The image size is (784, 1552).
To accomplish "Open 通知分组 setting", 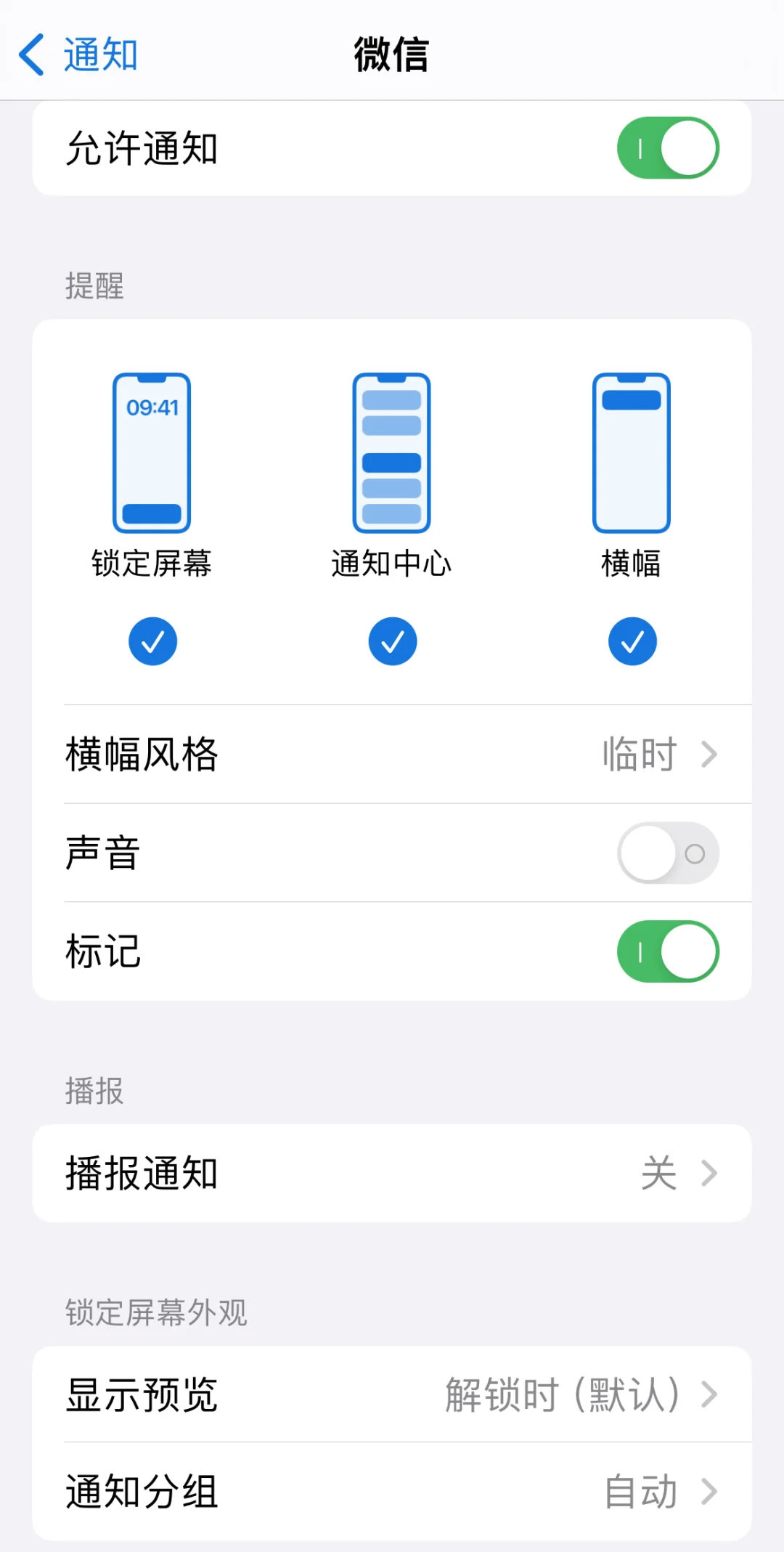I will (x=392, y=1492).
